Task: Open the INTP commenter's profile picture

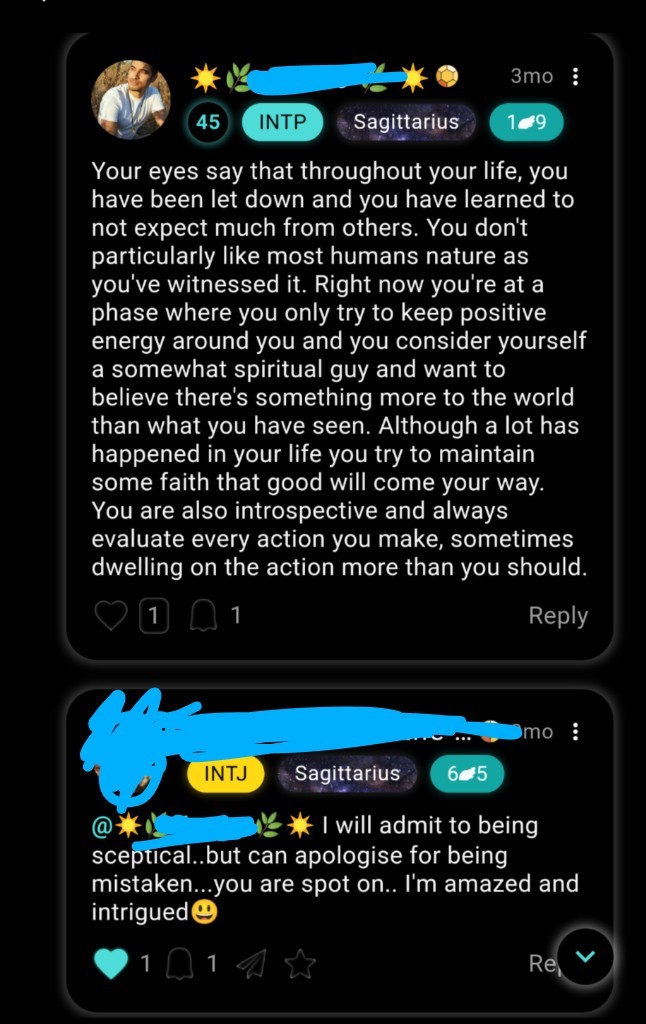Action: point(131,99)
